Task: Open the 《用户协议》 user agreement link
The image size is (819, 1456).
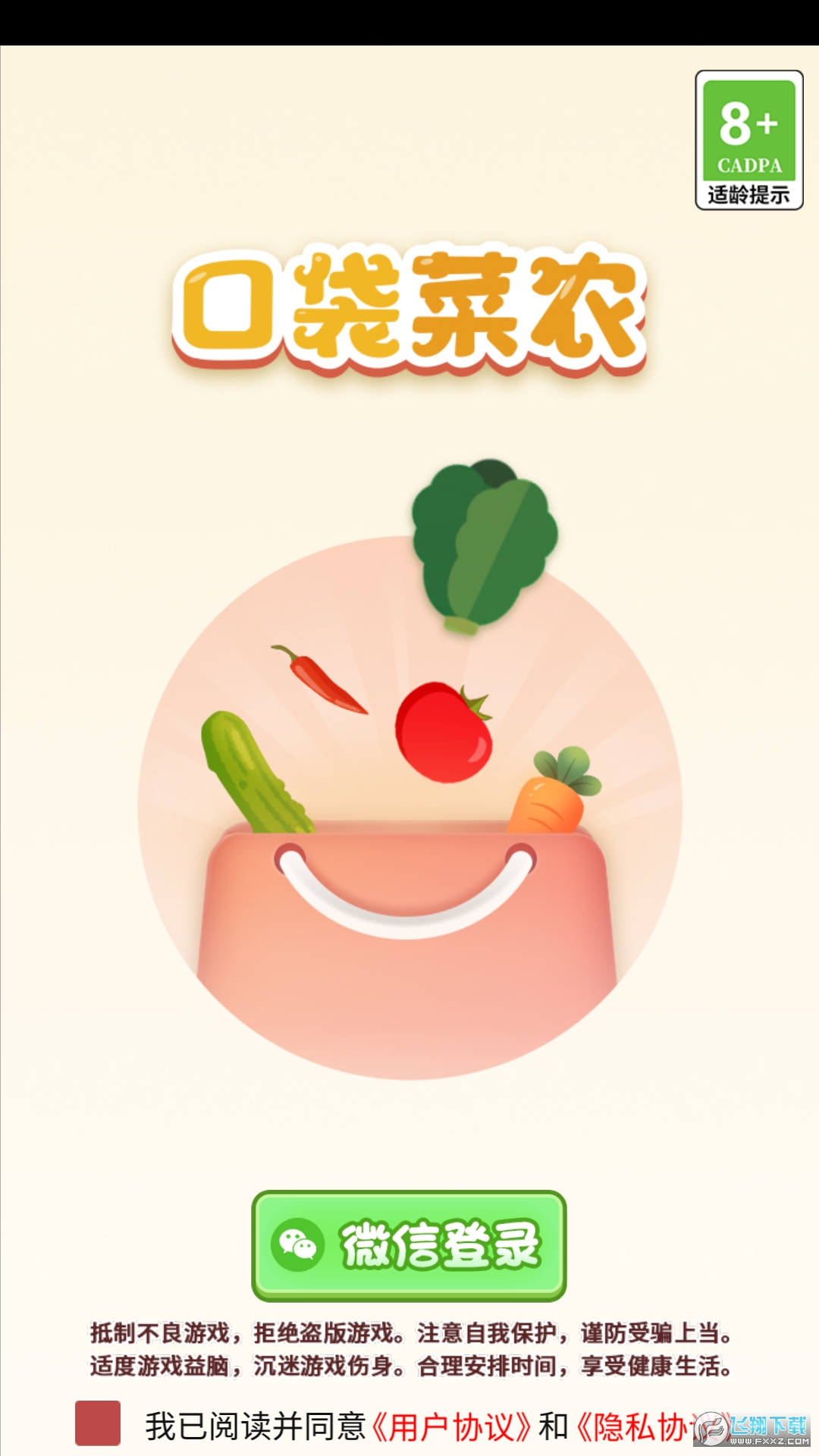Action: coord(451,1426)
